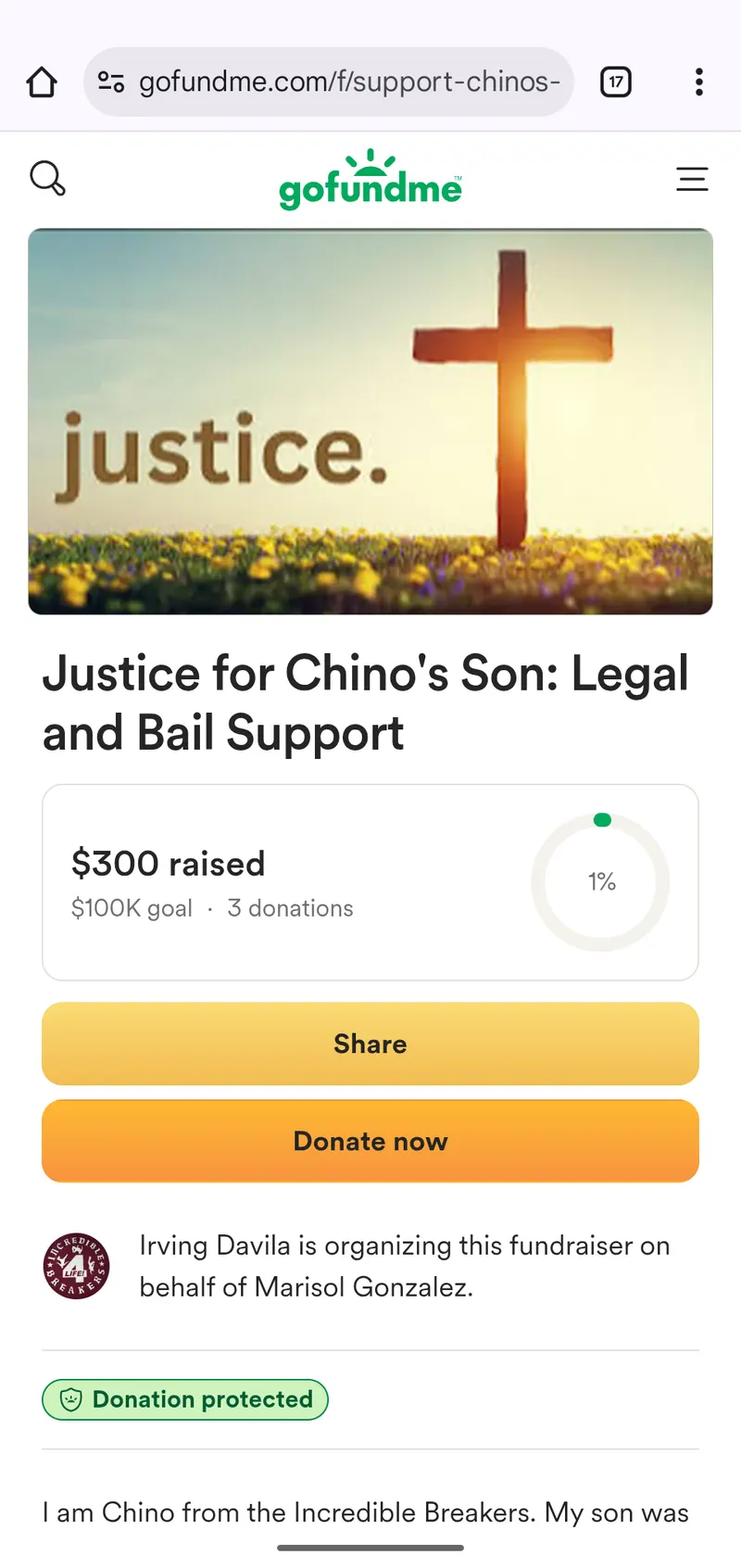This screenshot has height=1568, width=741.
Task: Open the Donation protected badge
Action: click(185, 1399)
